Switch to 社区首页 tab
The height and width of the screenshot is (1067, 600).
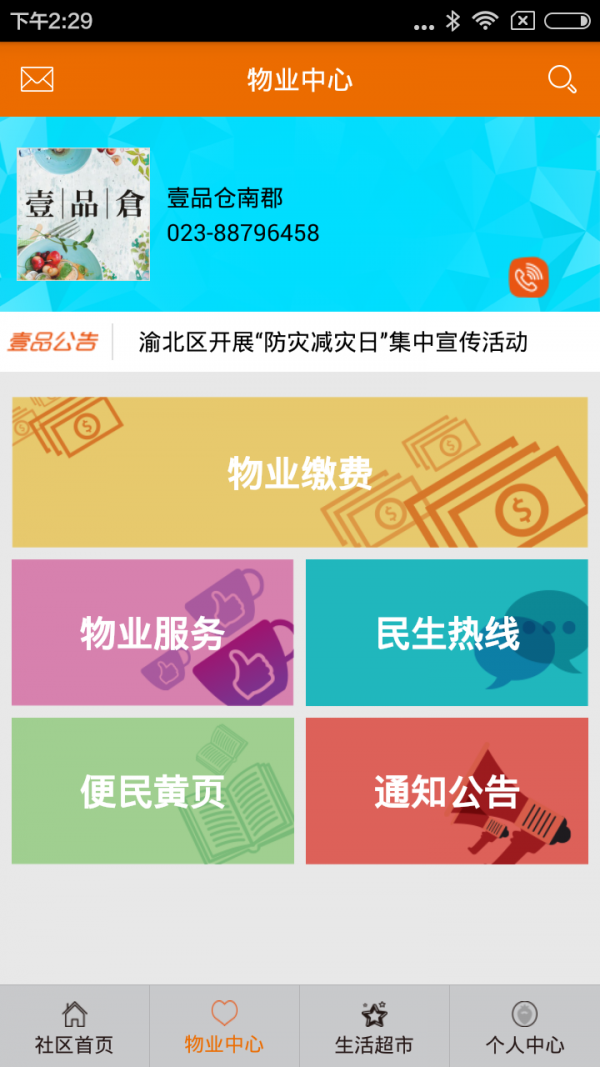(75, 1028)
